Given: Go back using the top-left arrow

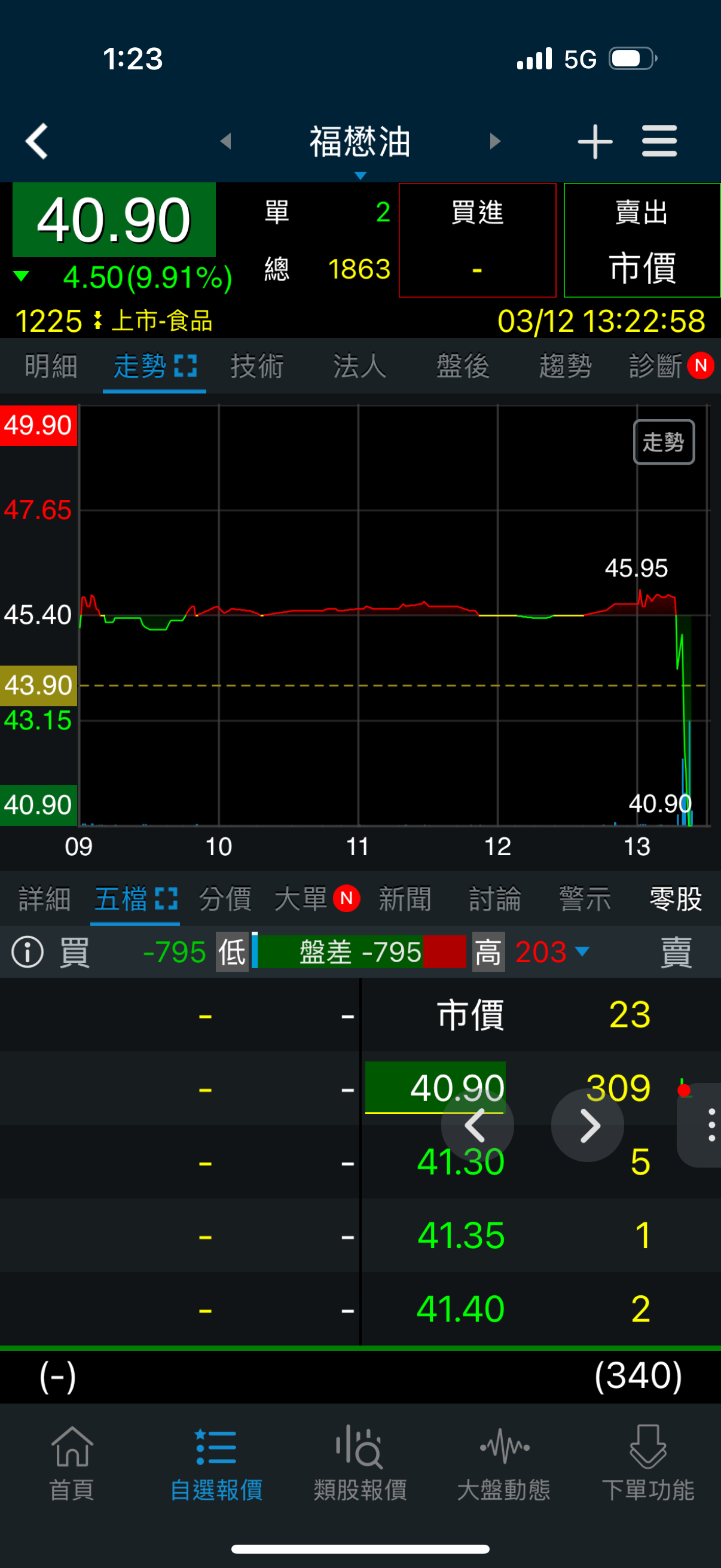Looking at the screenshot, I should point(37,141).
